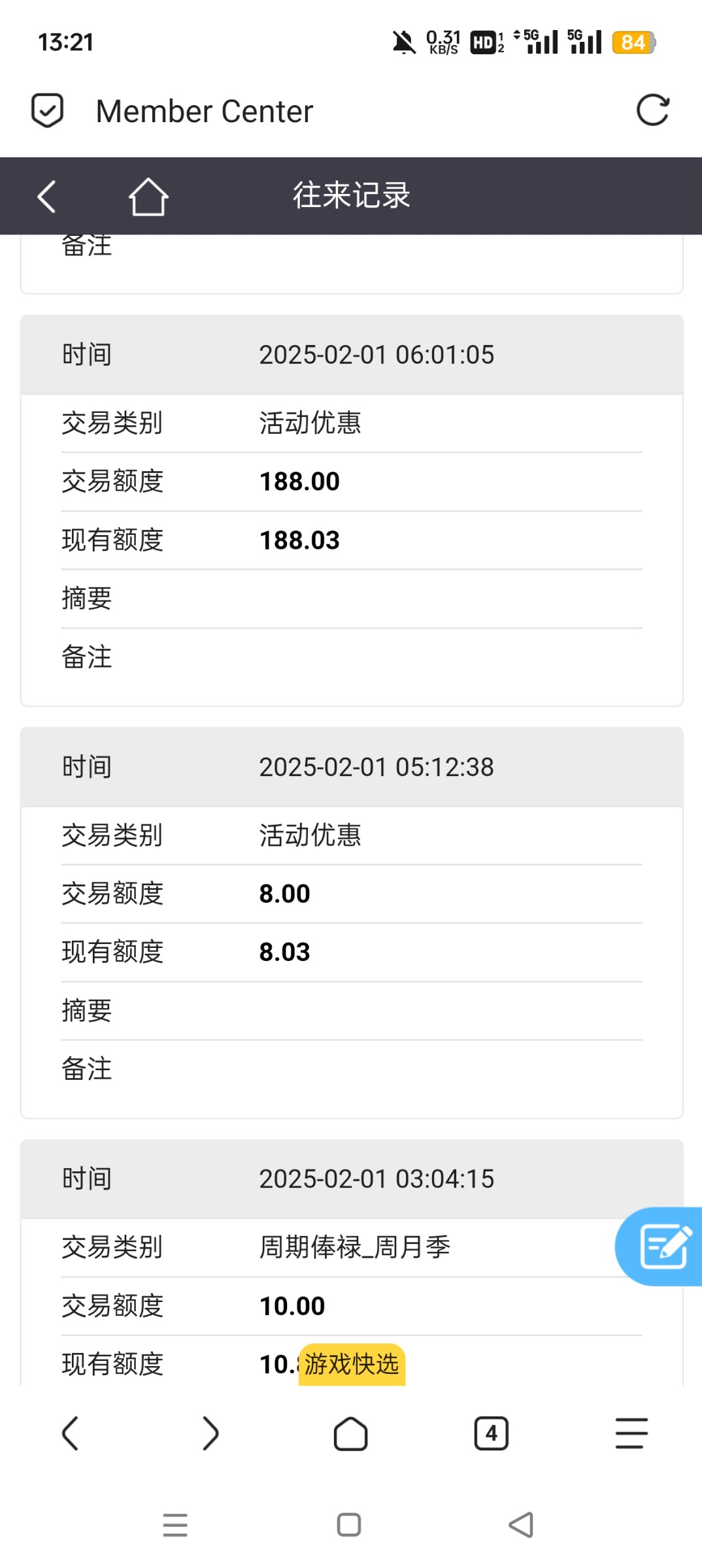Navigate browser forward one page
Screen dimensions: 702x1568
tap(210, 1433)
